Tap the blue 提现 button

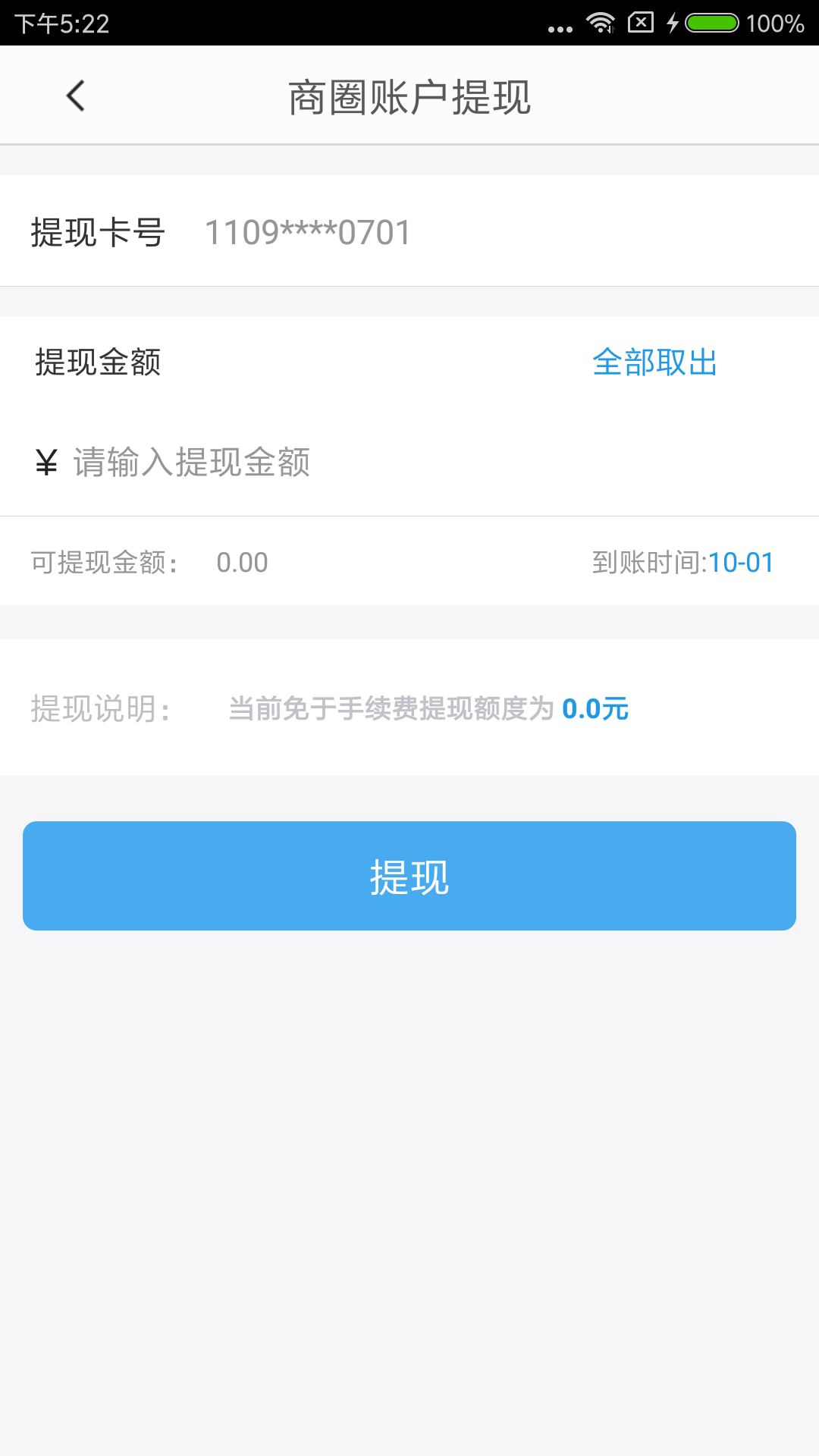coord(409,876)
